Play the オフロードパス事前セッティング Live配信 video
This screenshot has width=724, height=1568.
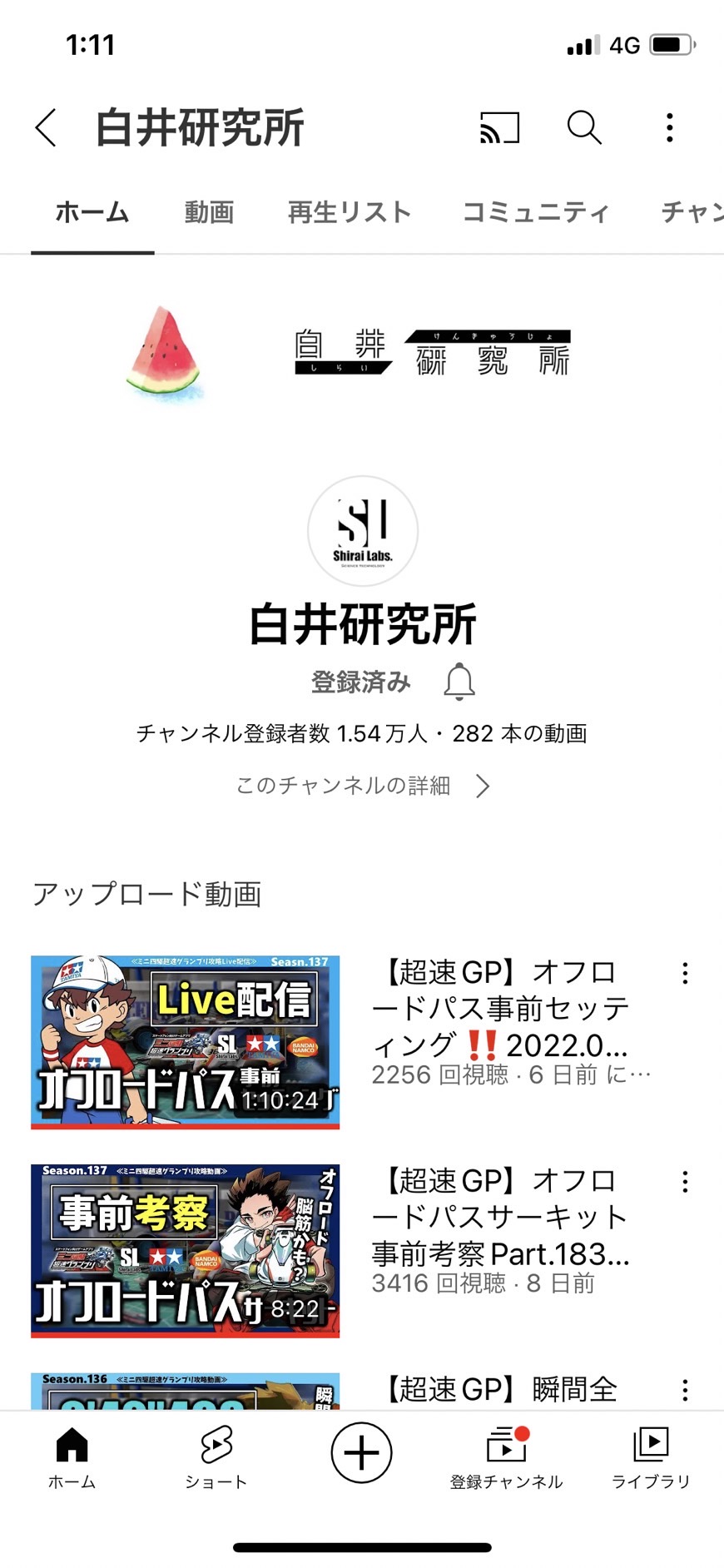tap(186, 1042)
